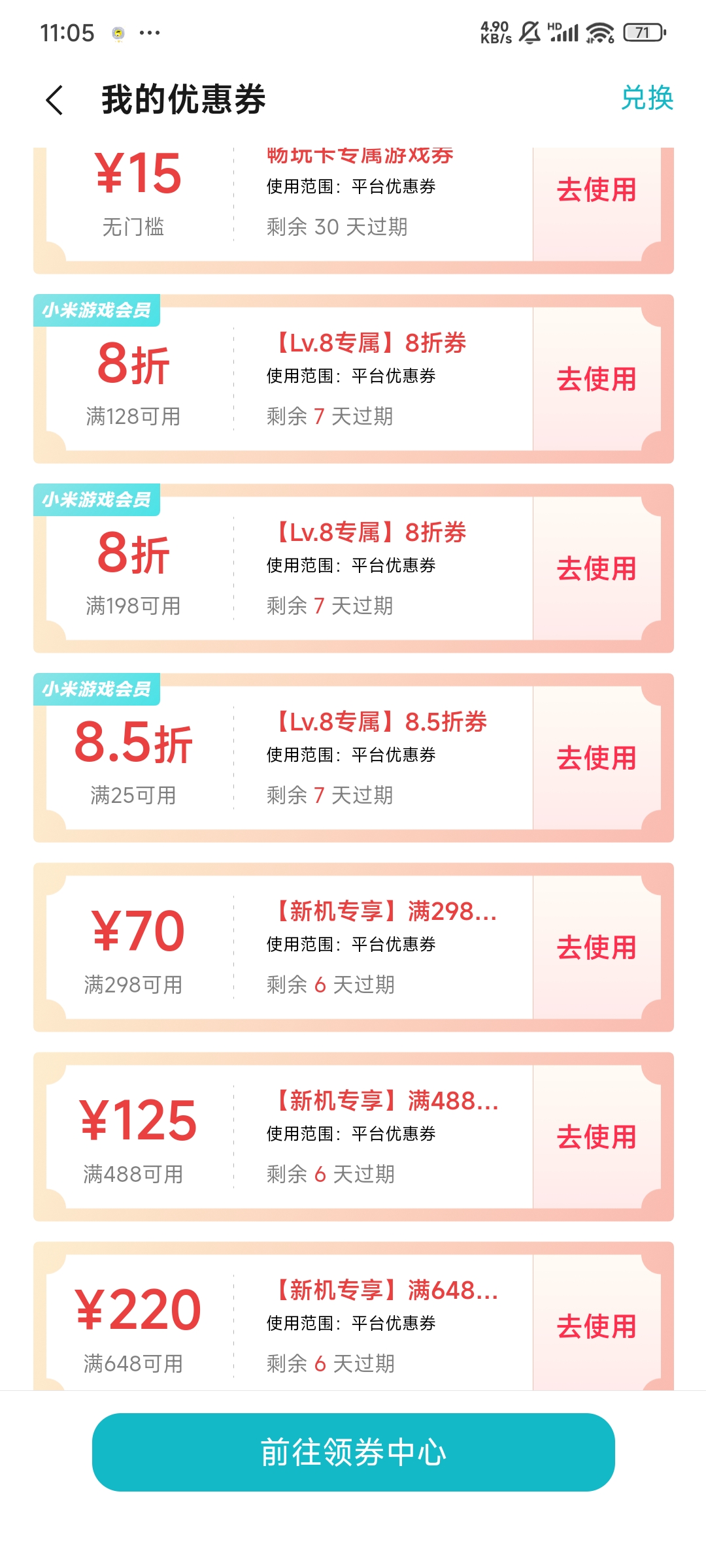Use the 8折 满128可用 coupon
The height and width of the screenshot is (1568, 706).
[x=596, y=380]
